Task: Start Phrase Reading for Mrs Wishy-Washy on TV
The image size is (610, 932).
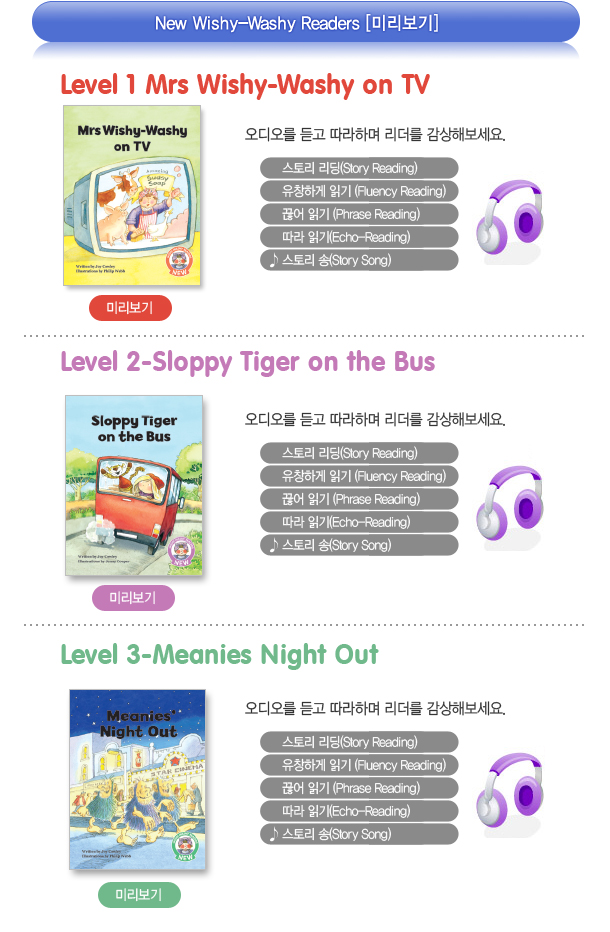Action: 358,214
